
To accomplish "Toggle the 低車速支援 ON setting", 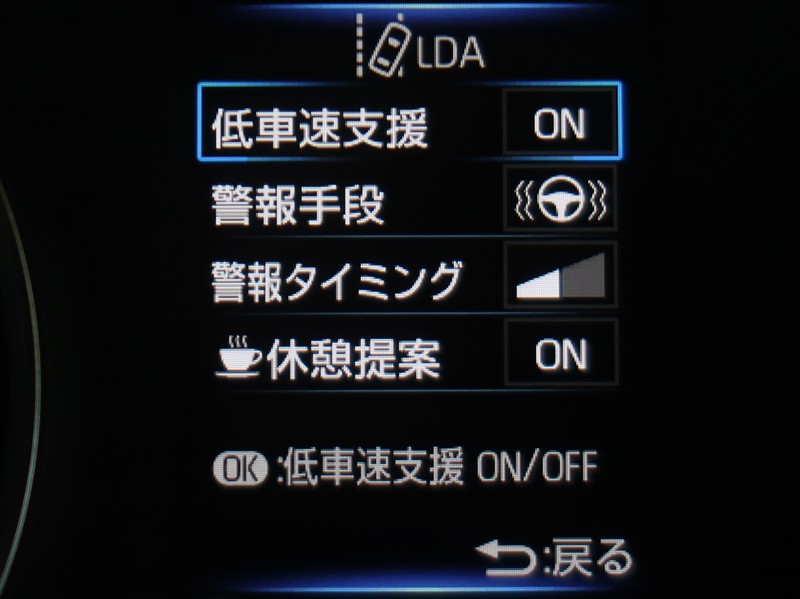I will pos(559,124).
